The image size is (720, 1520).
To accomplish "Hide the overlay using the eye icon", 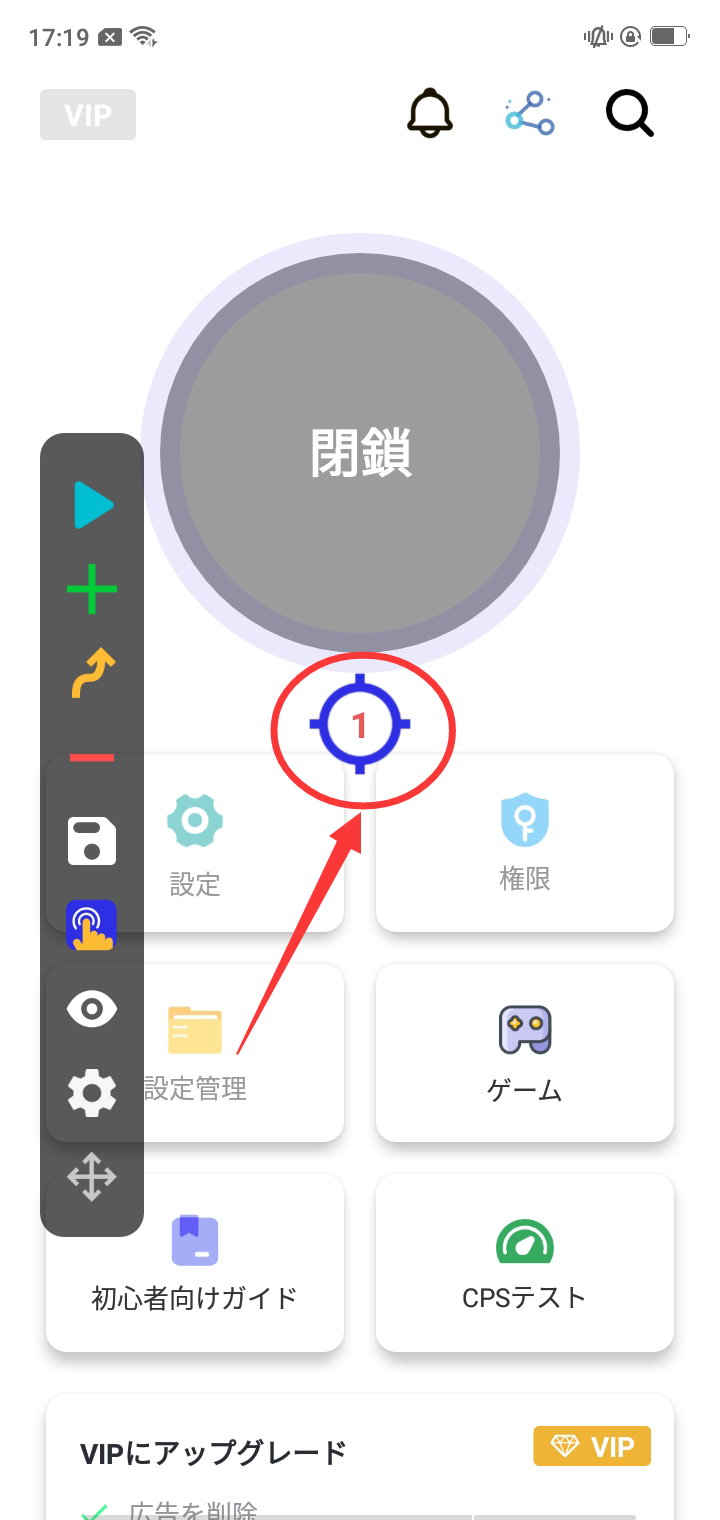I will click(91, 1009).
